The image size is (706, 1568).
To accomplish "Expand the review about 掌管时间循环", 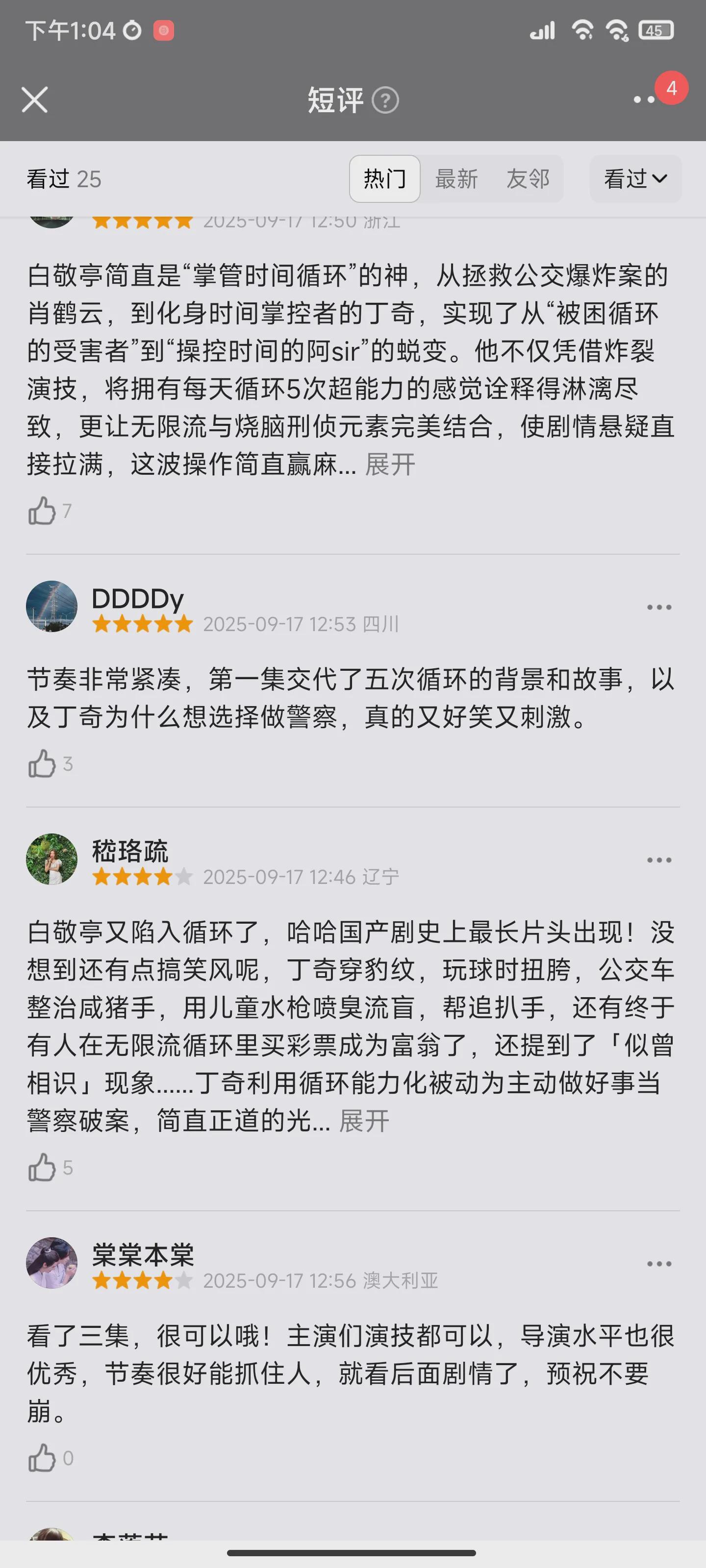I will (x=390, y=465).
